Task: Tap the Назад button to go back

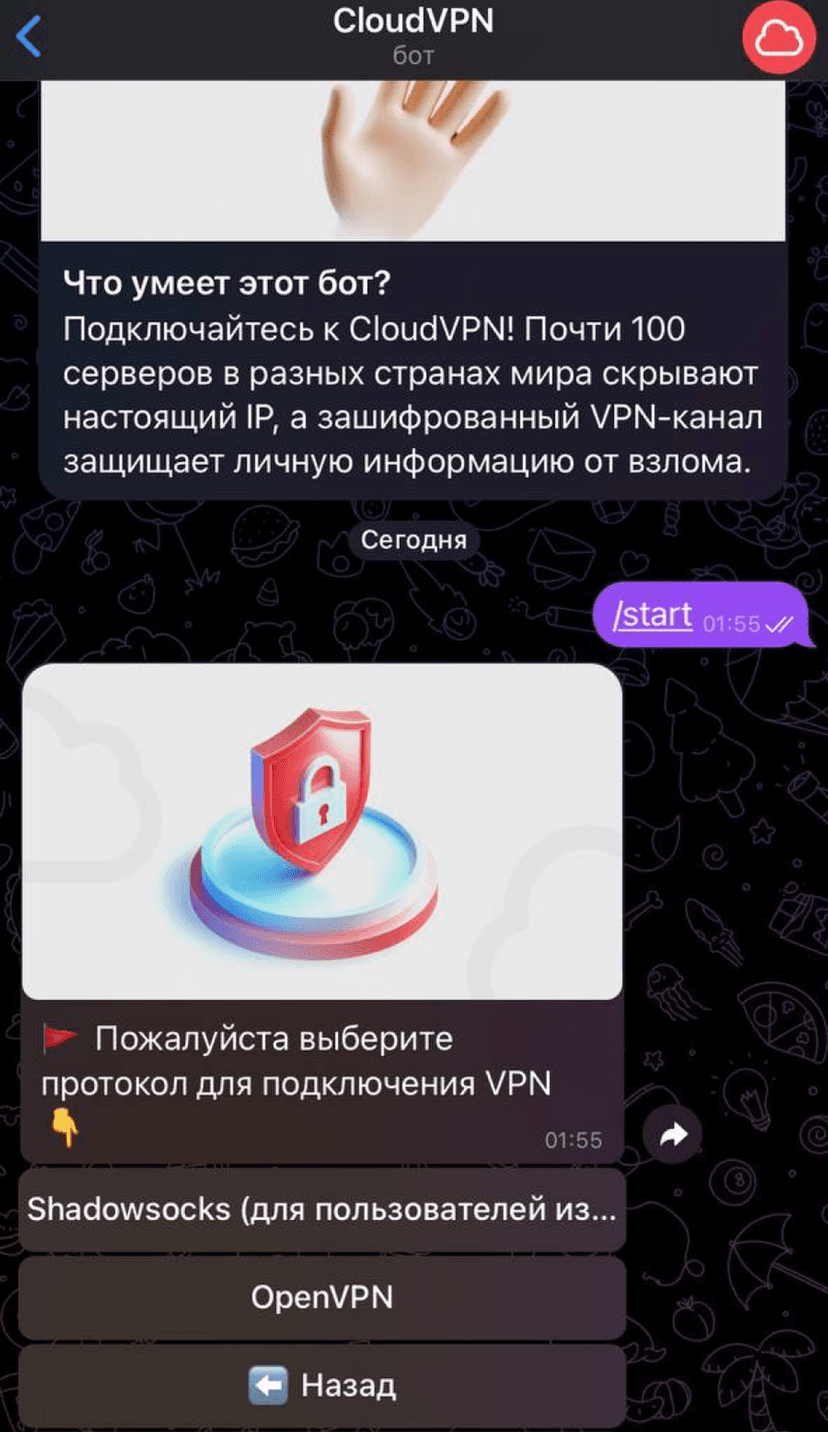Action: [x=322, y=1385]
